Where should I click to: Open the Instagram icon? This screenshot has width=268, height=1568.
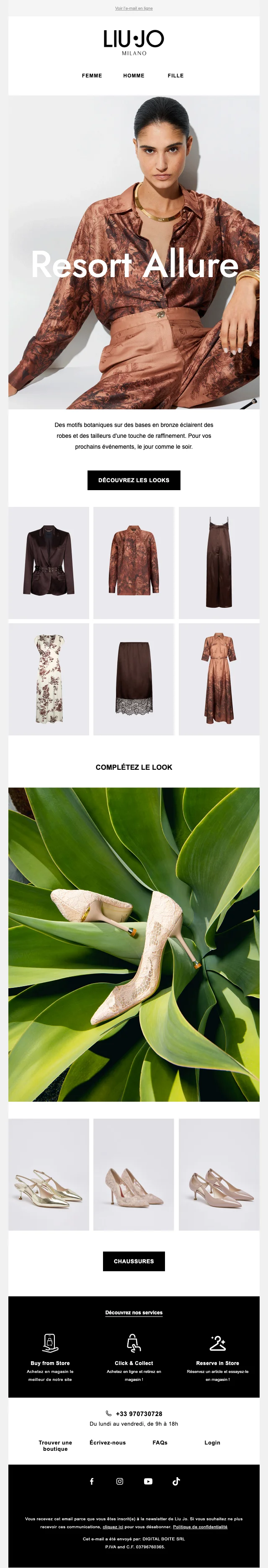pos(120,1482)
